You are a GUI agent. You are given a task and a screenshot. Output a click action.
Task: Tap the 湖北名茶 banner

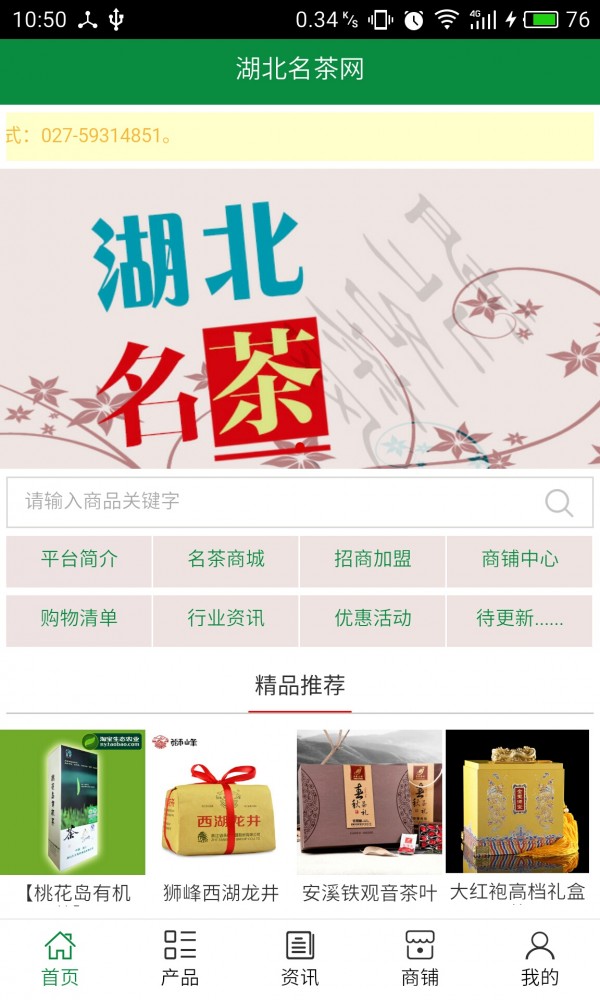pos(300,318)
